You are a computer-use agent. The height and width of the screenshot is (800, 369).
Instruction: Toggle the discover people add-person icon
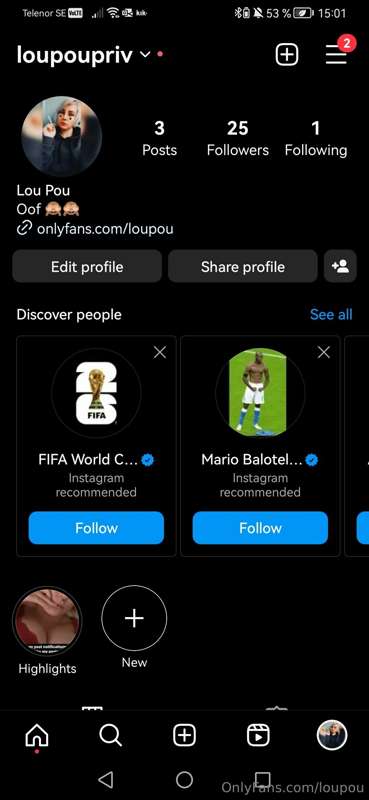[340, 266]
